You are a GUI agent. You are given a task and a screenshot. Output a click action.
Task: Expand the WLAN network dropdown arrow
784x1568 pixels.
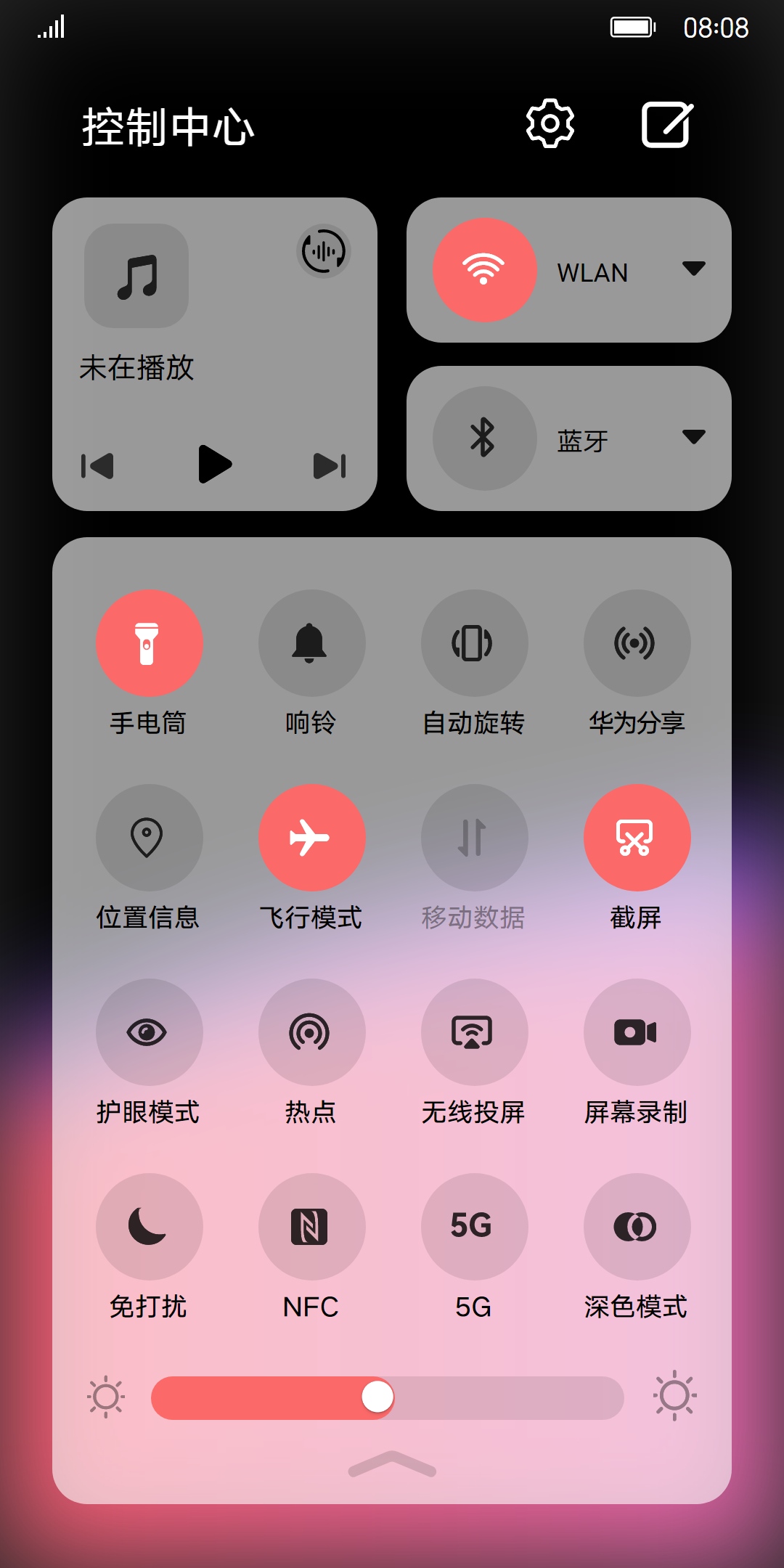pos(693,269)
